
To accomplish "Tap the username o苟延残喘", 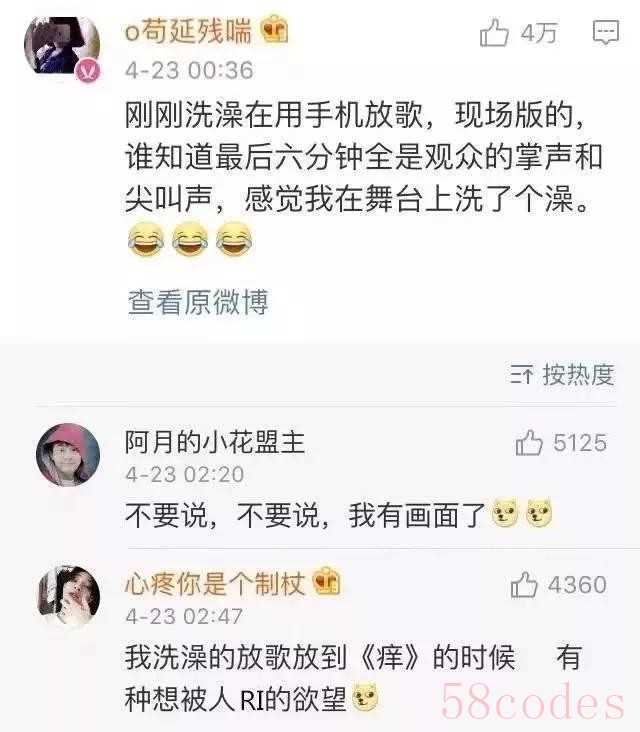I will pos(187,31).
